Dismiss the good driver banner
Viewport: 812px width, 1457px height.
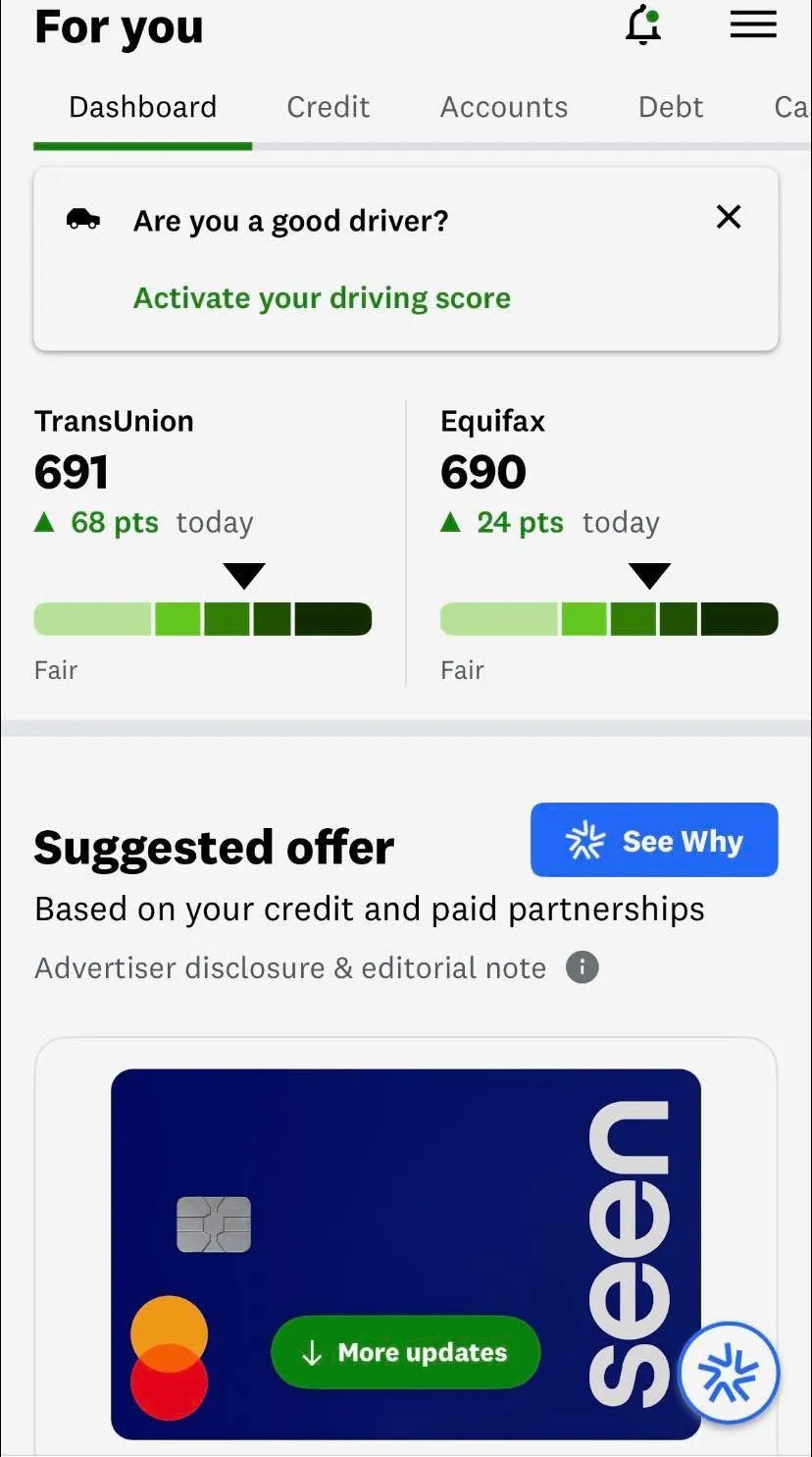(x=729, y=217)
